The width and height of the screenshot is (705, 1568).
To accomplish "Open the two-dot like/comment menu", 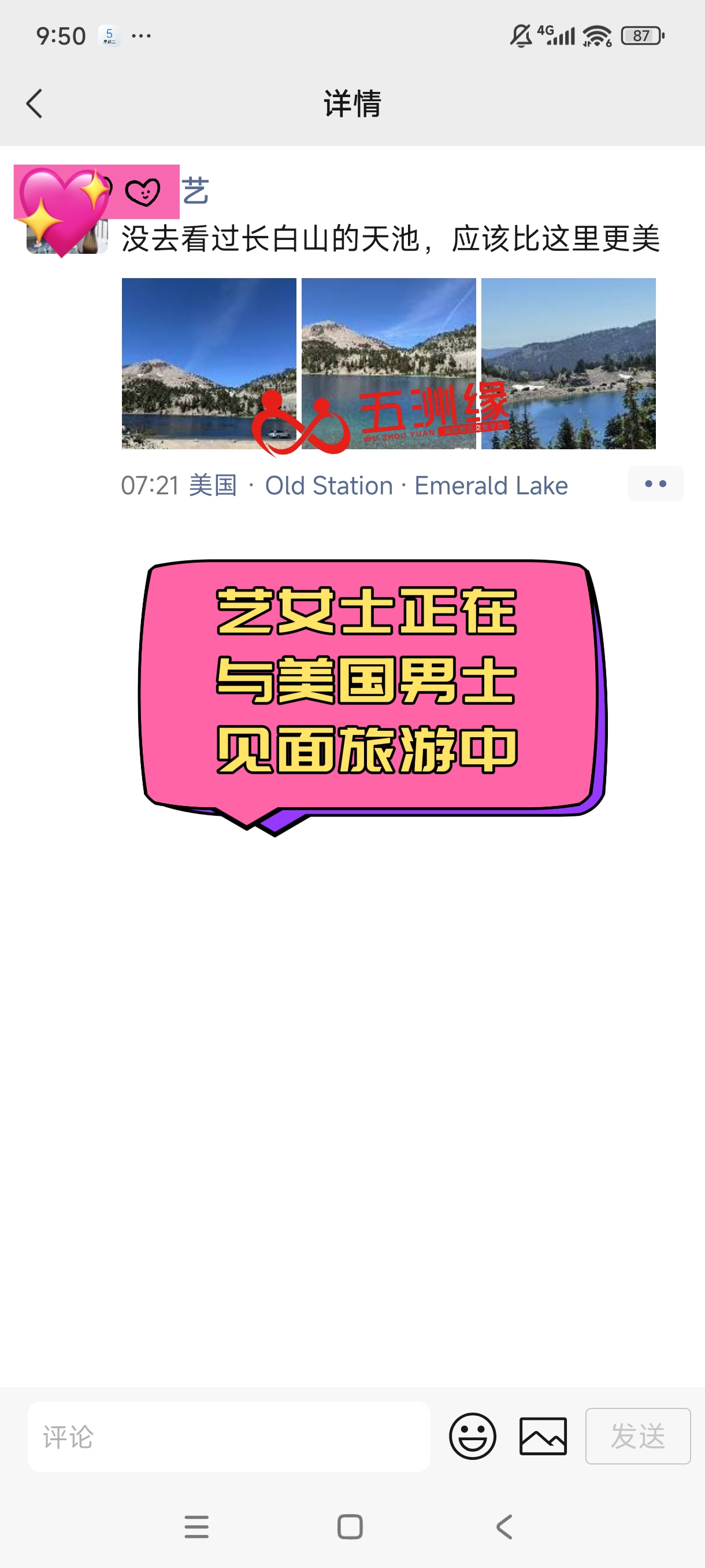I will 655,484.
